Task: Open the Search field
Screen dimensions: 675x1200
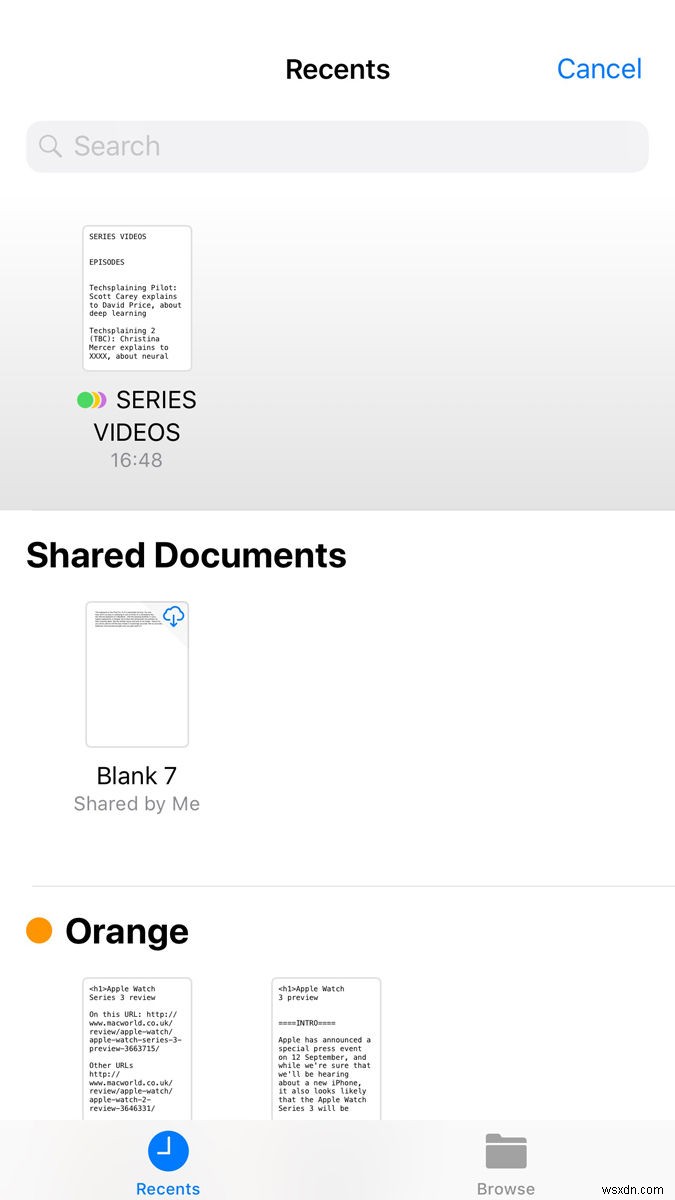Action: pos(337,147)
